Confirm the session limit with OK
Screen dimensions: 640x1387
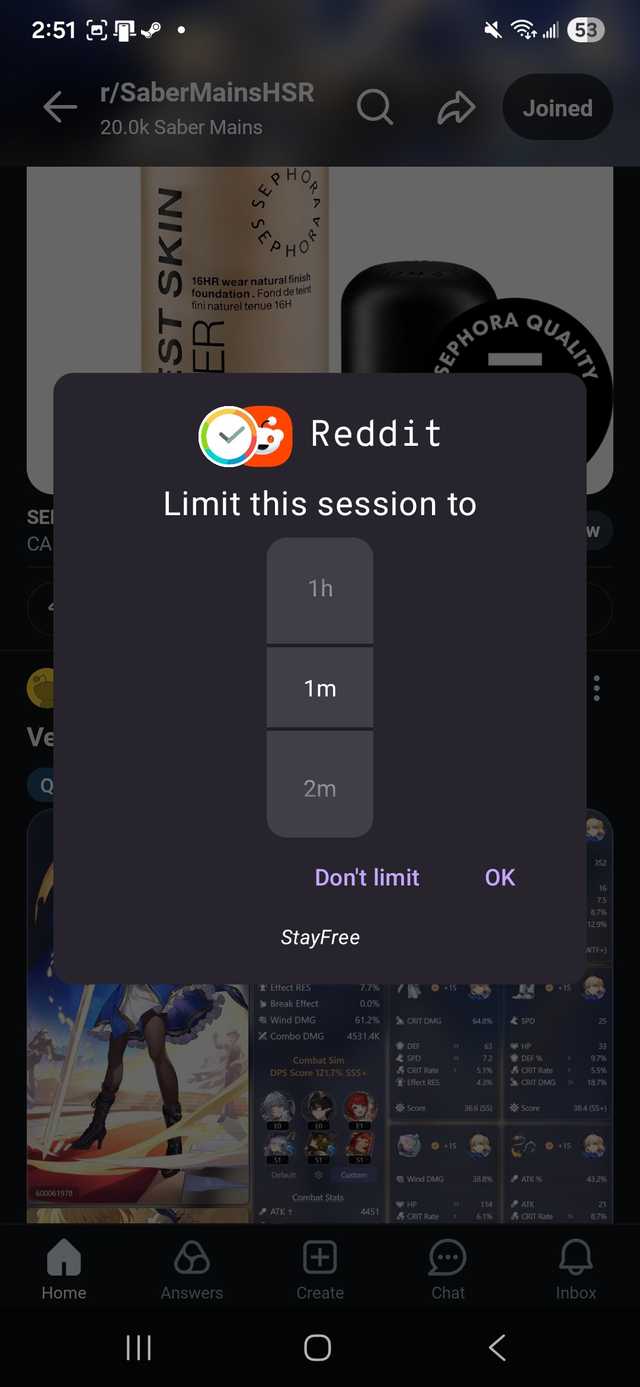(499, 877)
